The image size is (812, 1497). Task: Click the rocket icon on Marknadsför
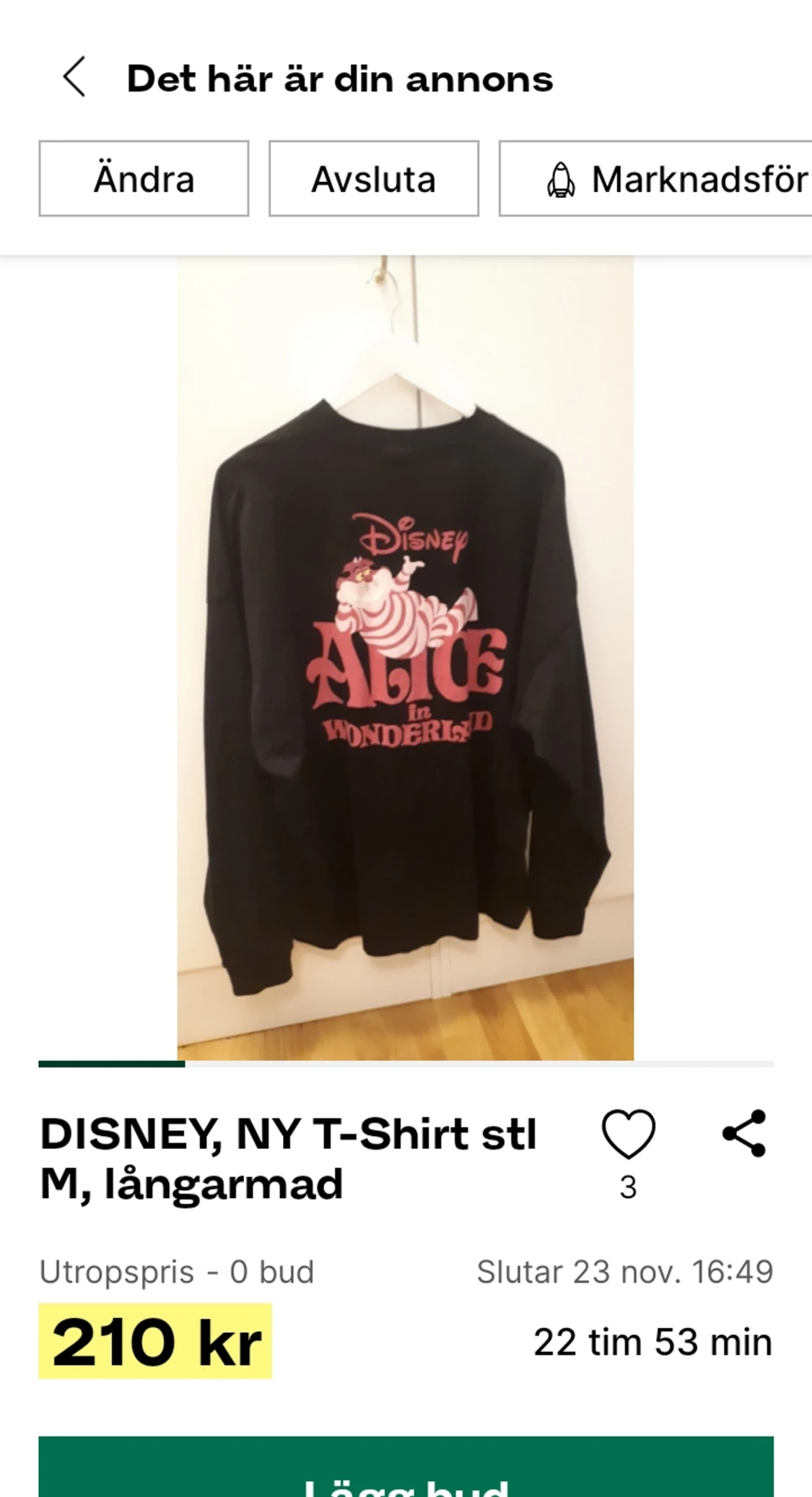coord(562,180)
